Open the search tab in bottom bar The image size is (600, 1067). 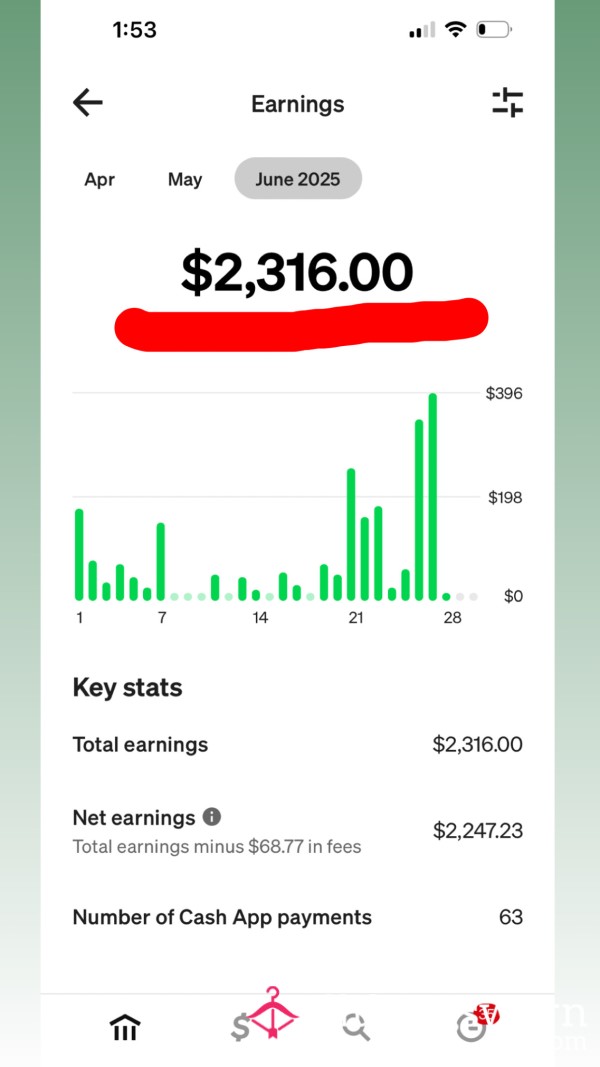click(356, 1028)
